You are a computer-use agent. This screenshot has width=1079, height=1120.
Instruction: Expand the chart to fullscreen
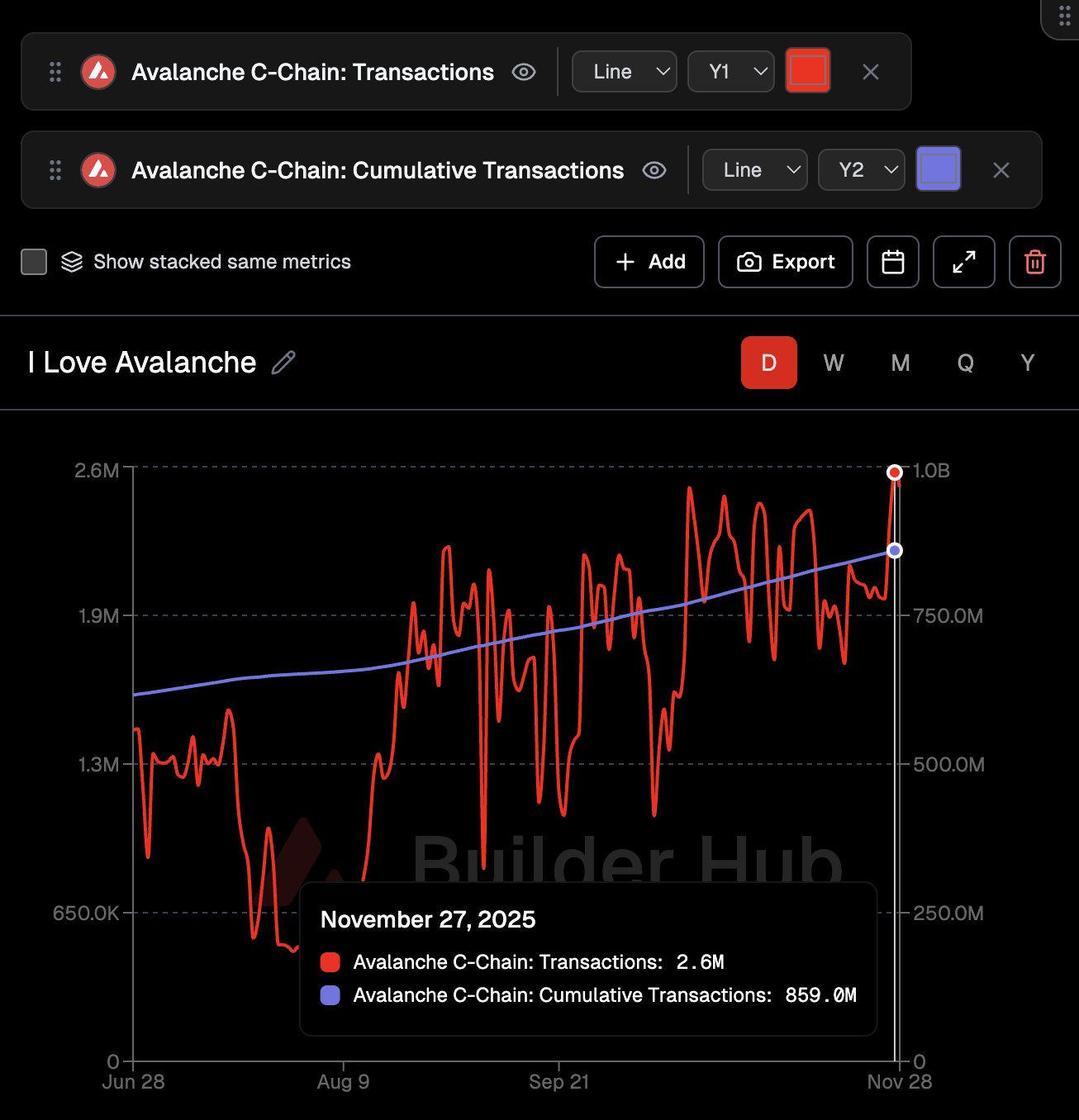963,262
